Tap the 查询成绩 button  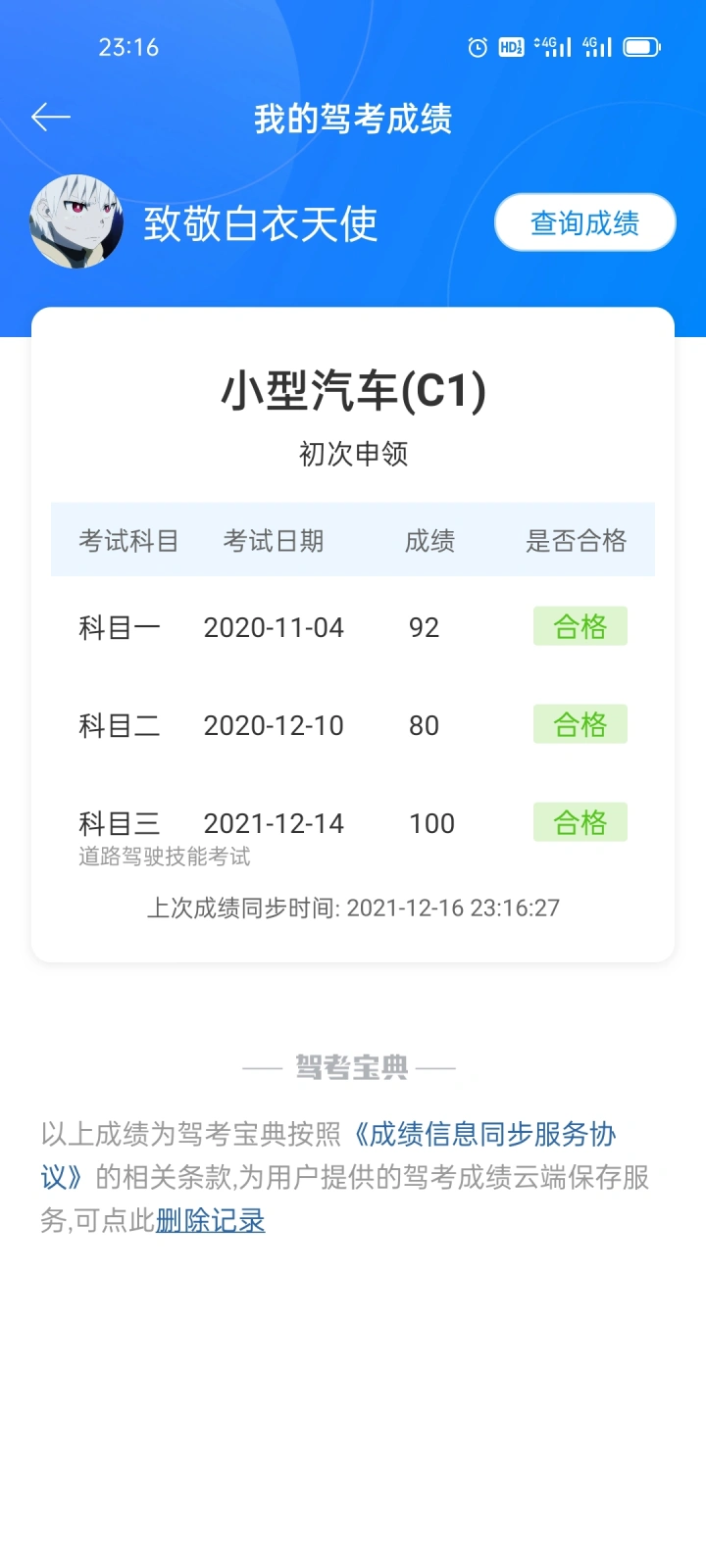point(584,222)
